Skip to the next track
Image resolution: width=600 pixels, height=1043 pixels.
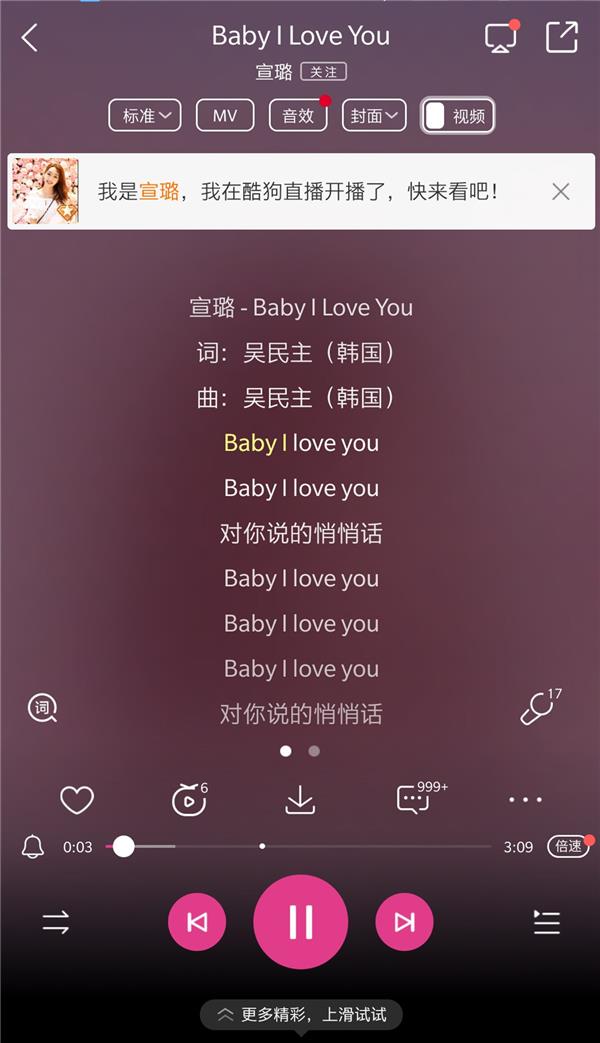[404, 922]
